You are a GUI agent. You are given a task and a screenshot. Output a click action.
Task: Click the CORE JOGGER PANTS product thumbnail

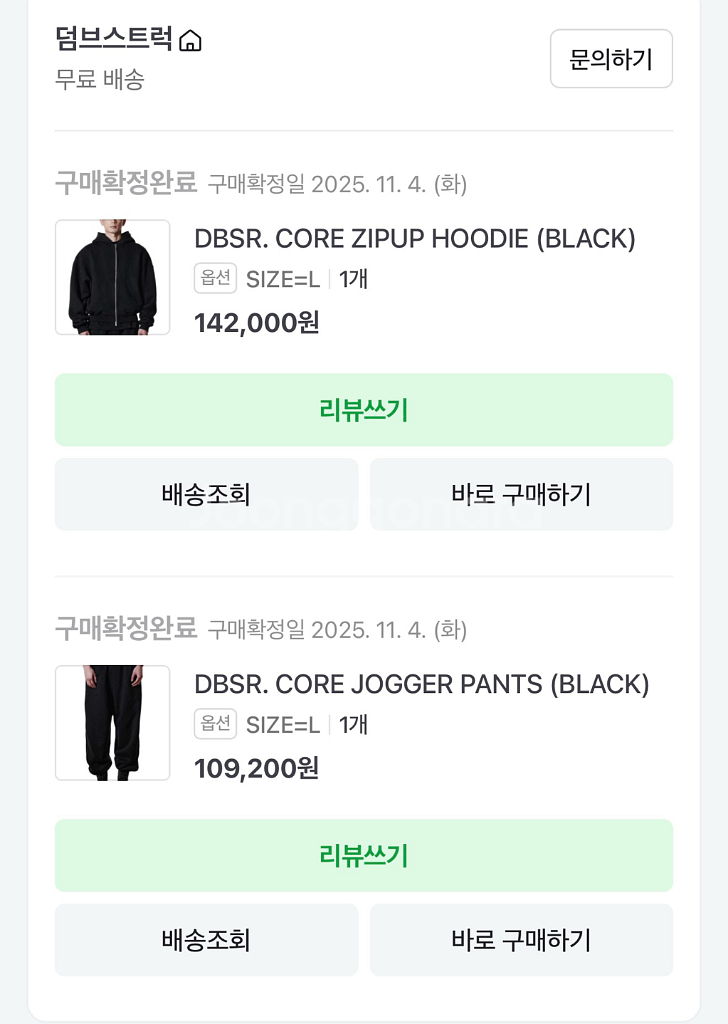[111, 723]
